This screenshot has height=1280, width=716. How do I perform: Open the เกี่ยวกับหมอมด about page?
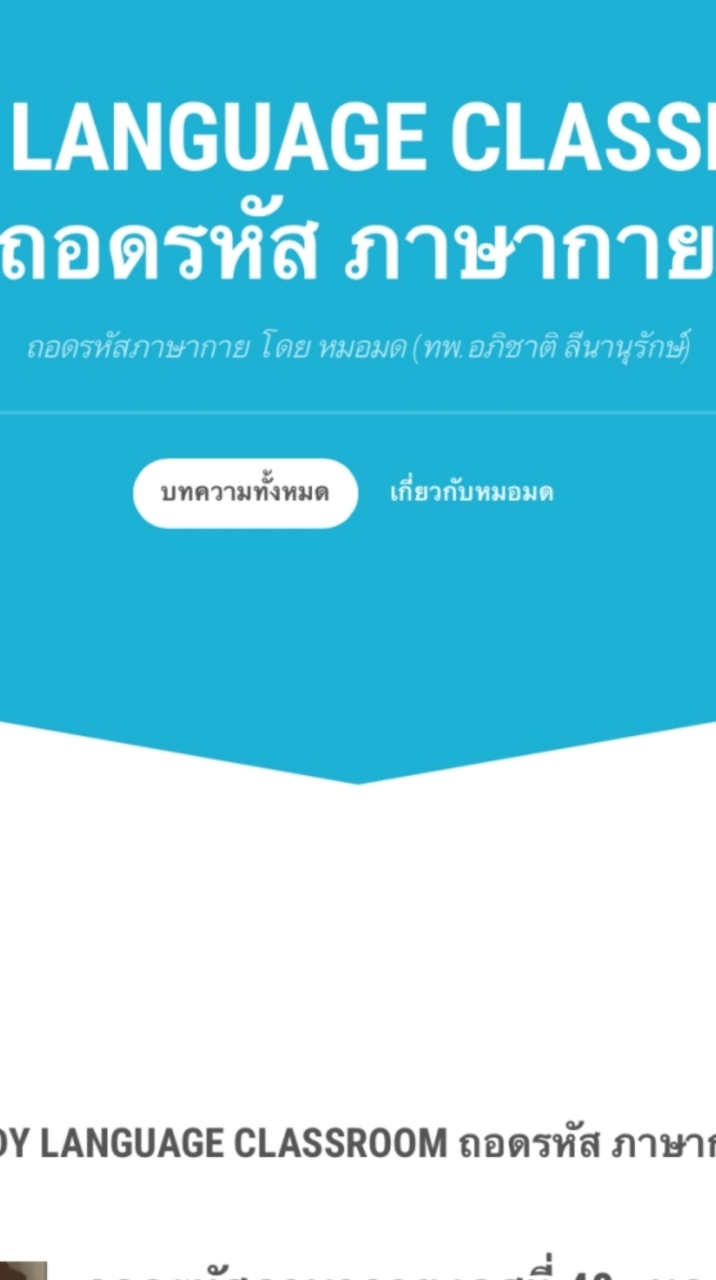(471, 493)
